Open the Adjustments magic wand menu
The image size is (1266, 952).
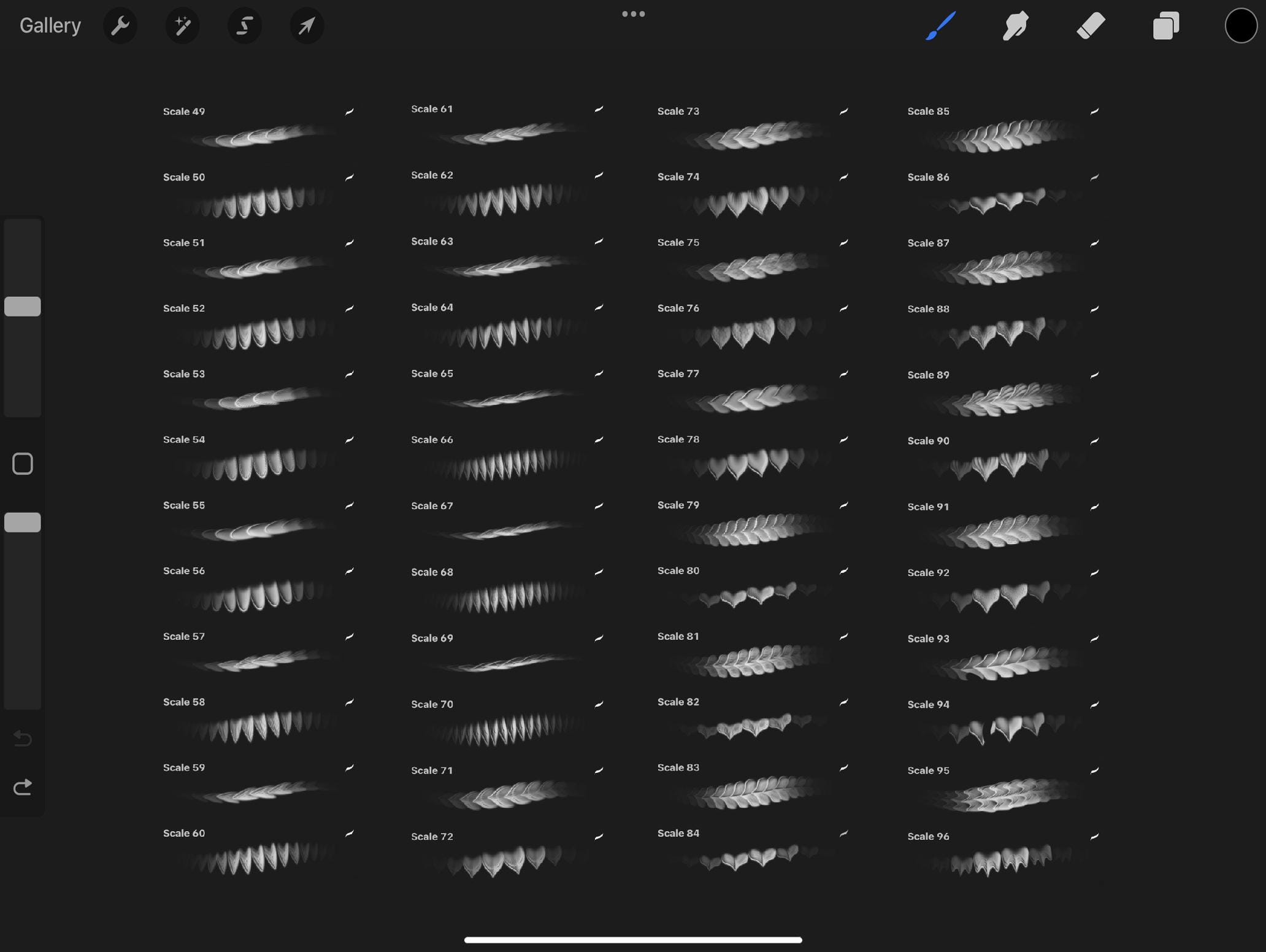tap(182, 26)
